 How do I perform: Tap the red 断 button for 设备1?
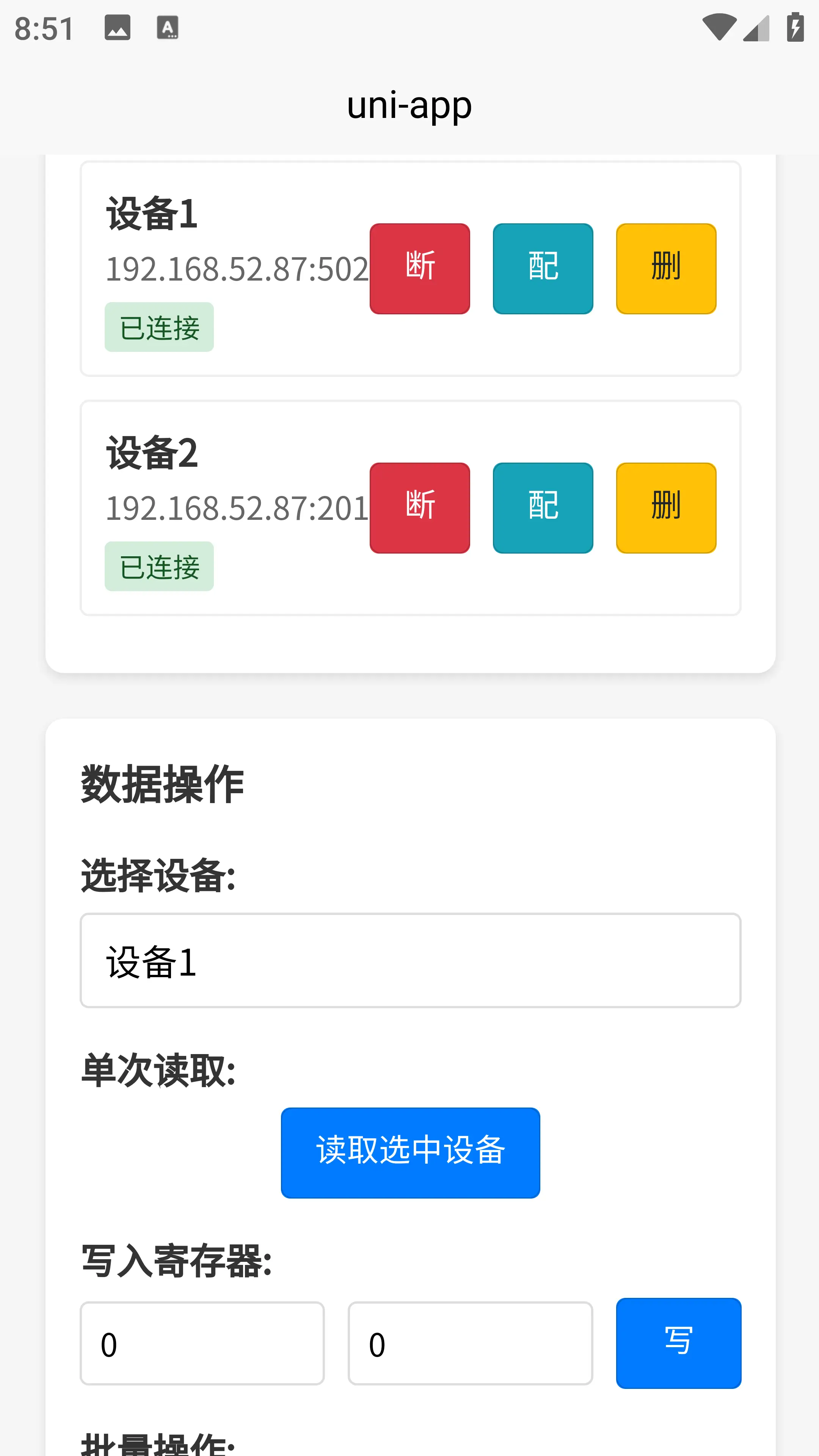tap(419, 268)
